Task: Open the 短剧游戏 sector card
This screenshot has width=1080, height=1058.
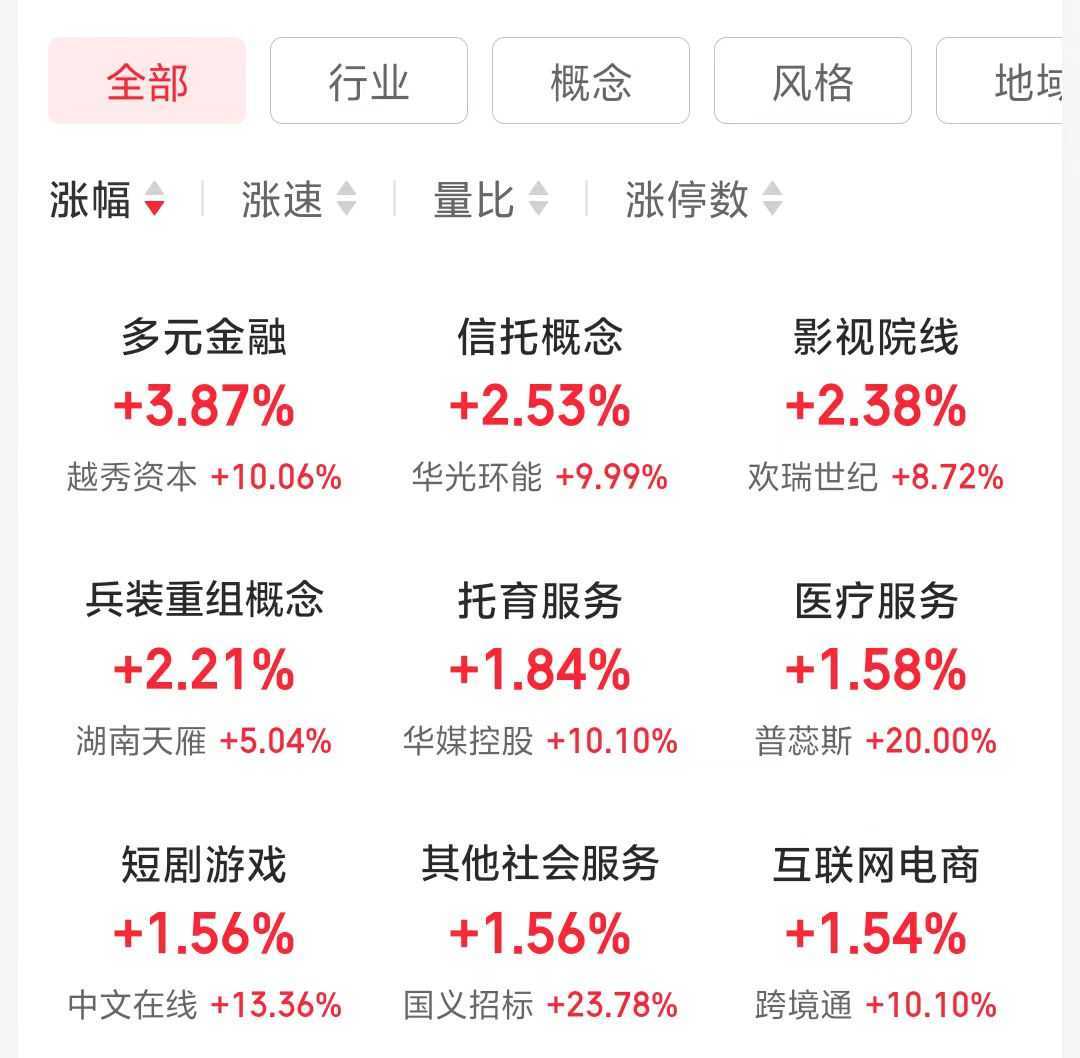Action: click(204, 932)
